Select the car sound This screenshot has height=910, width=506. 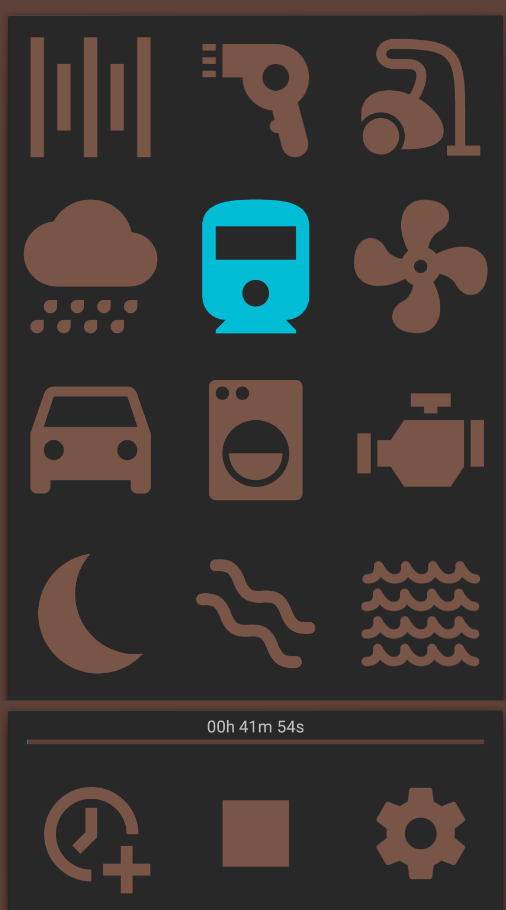pos(91,440)
